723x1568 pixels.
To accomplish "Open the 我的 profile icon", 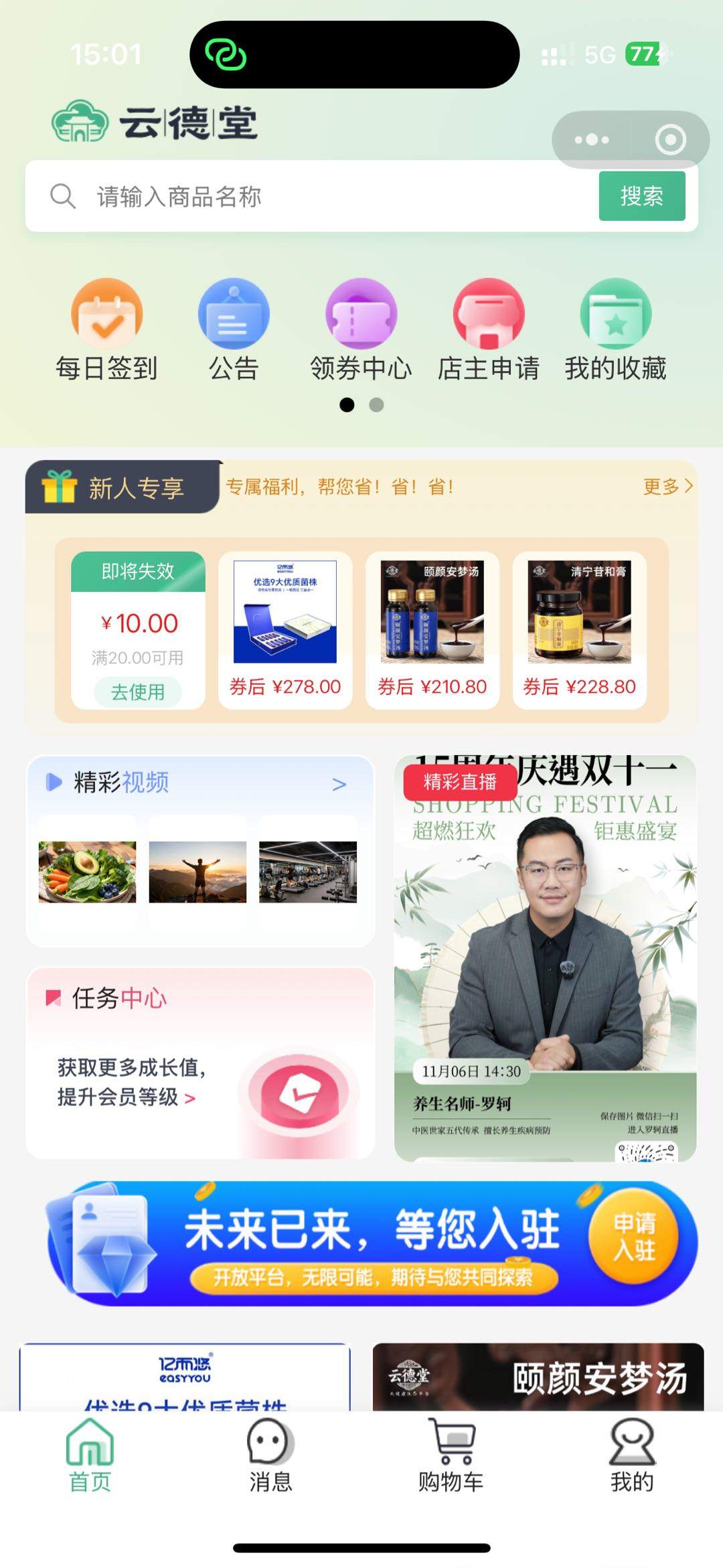I will [631, 1449].
